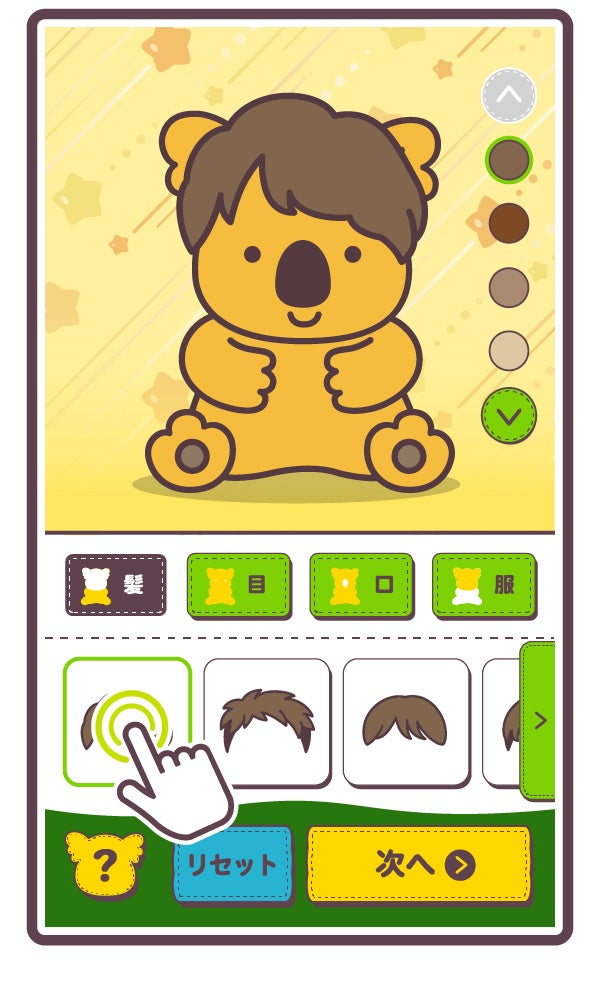The width and height of the screenshot is (600, 990).
Task: Open help with the koala question mark
Action: (x=105, y=864)
